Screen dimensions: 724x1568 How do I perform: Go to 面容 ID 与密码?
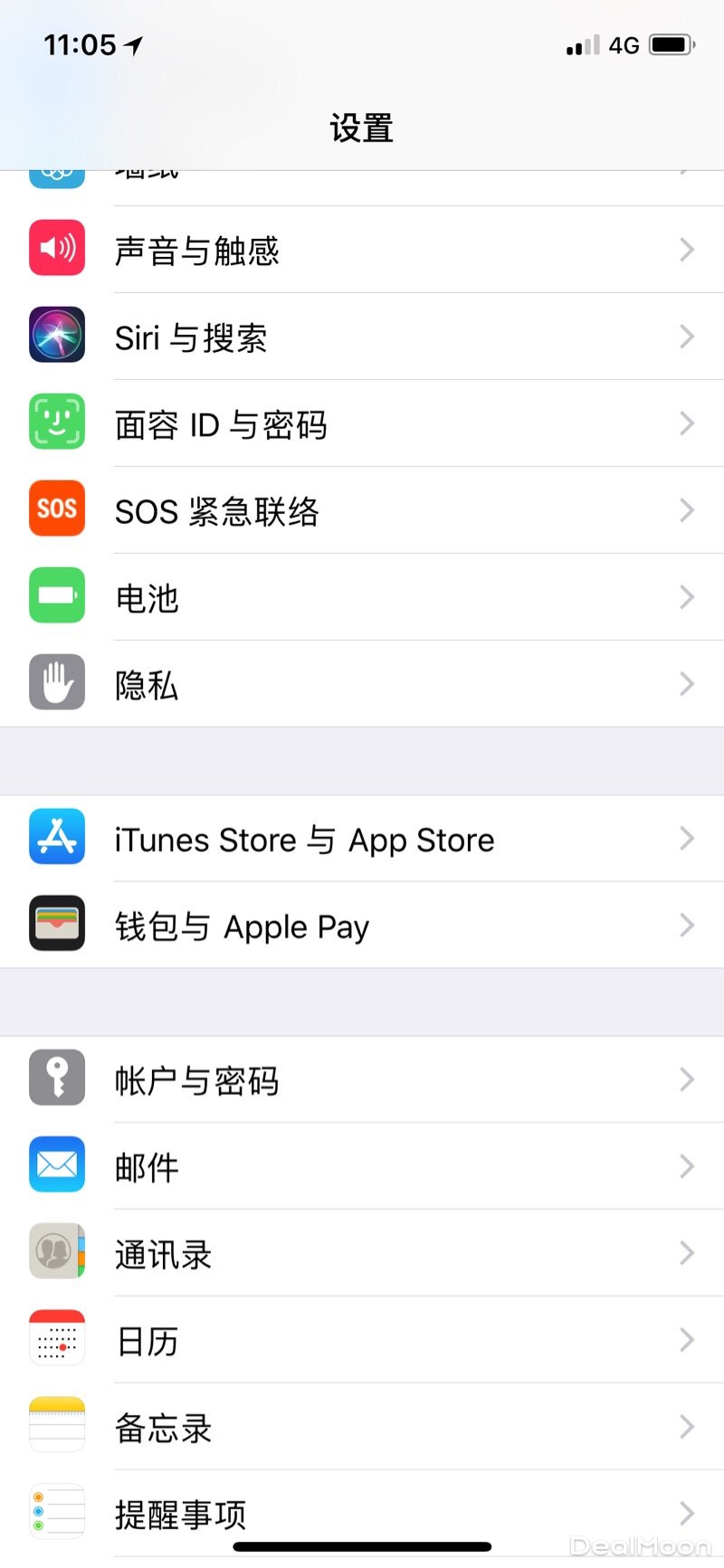(362, 423)
